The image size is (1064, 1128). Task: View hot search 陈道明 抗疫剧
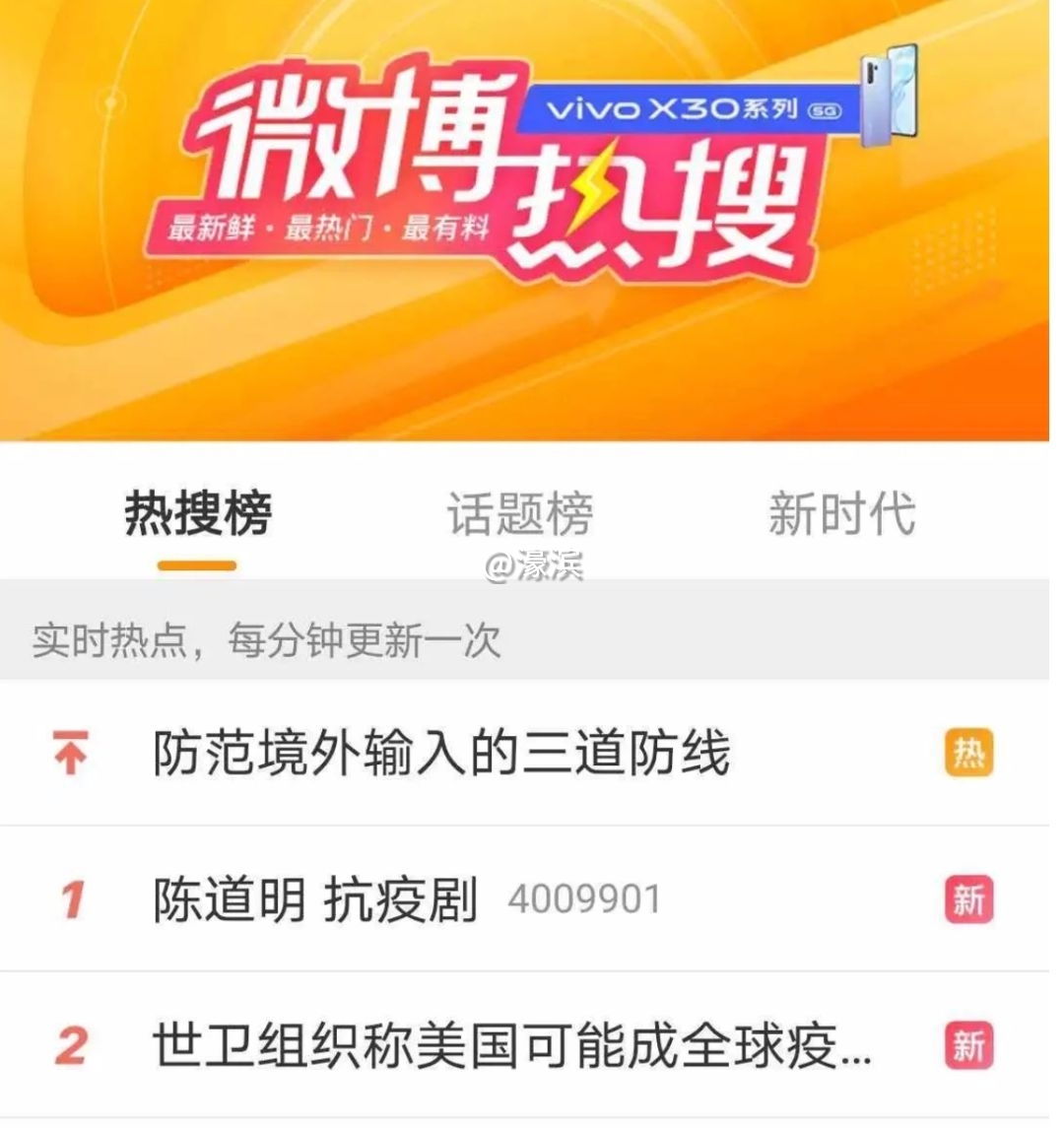coord(315,899)
